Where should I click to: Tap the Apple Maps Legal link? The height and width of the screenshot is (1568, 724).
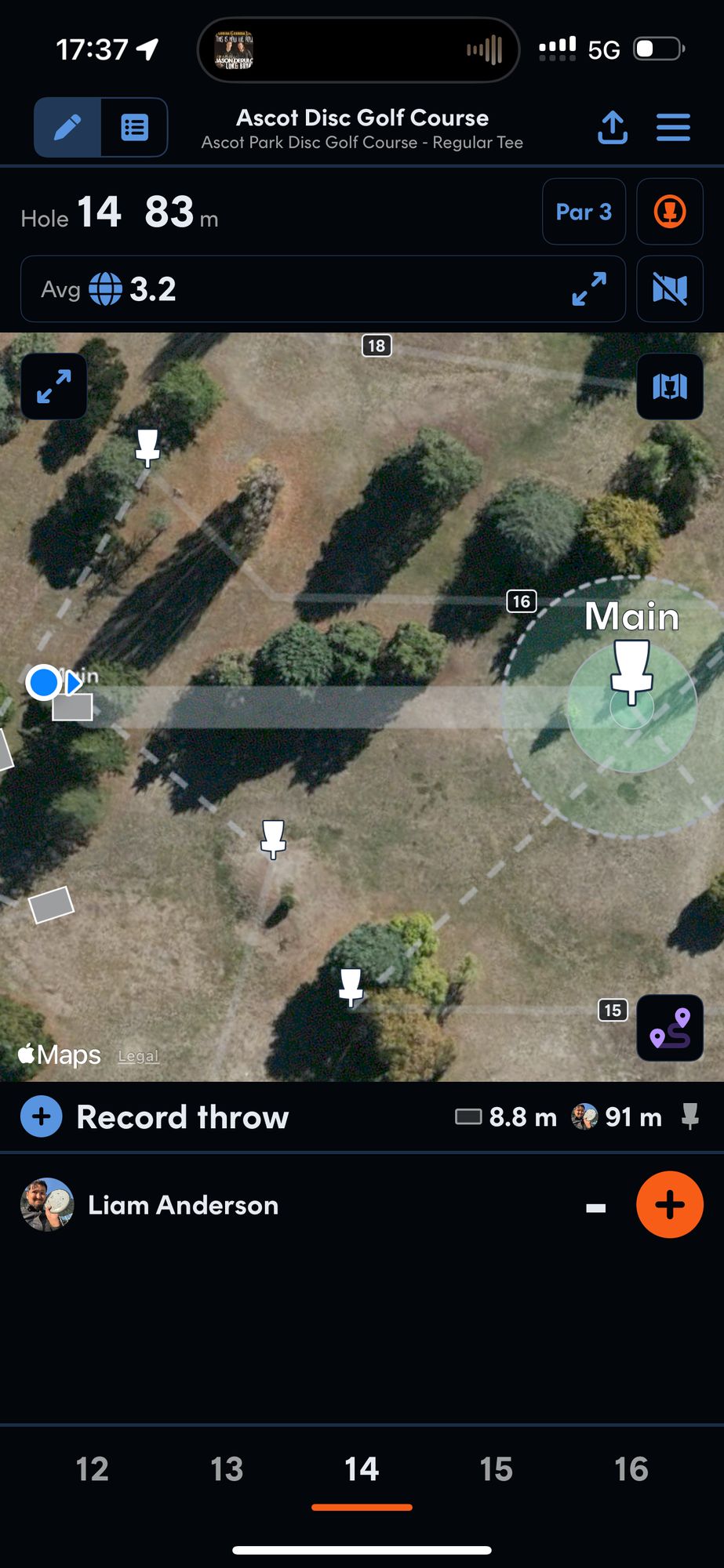[138, 1056]
